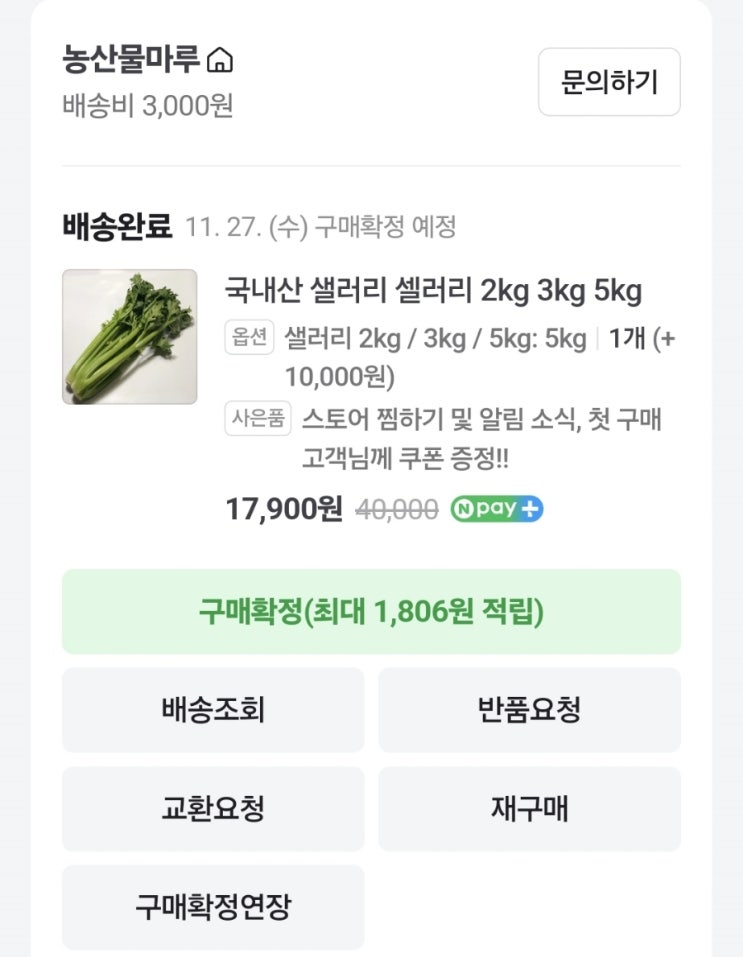Request a return with 반품요청

[x=529, y=710]
